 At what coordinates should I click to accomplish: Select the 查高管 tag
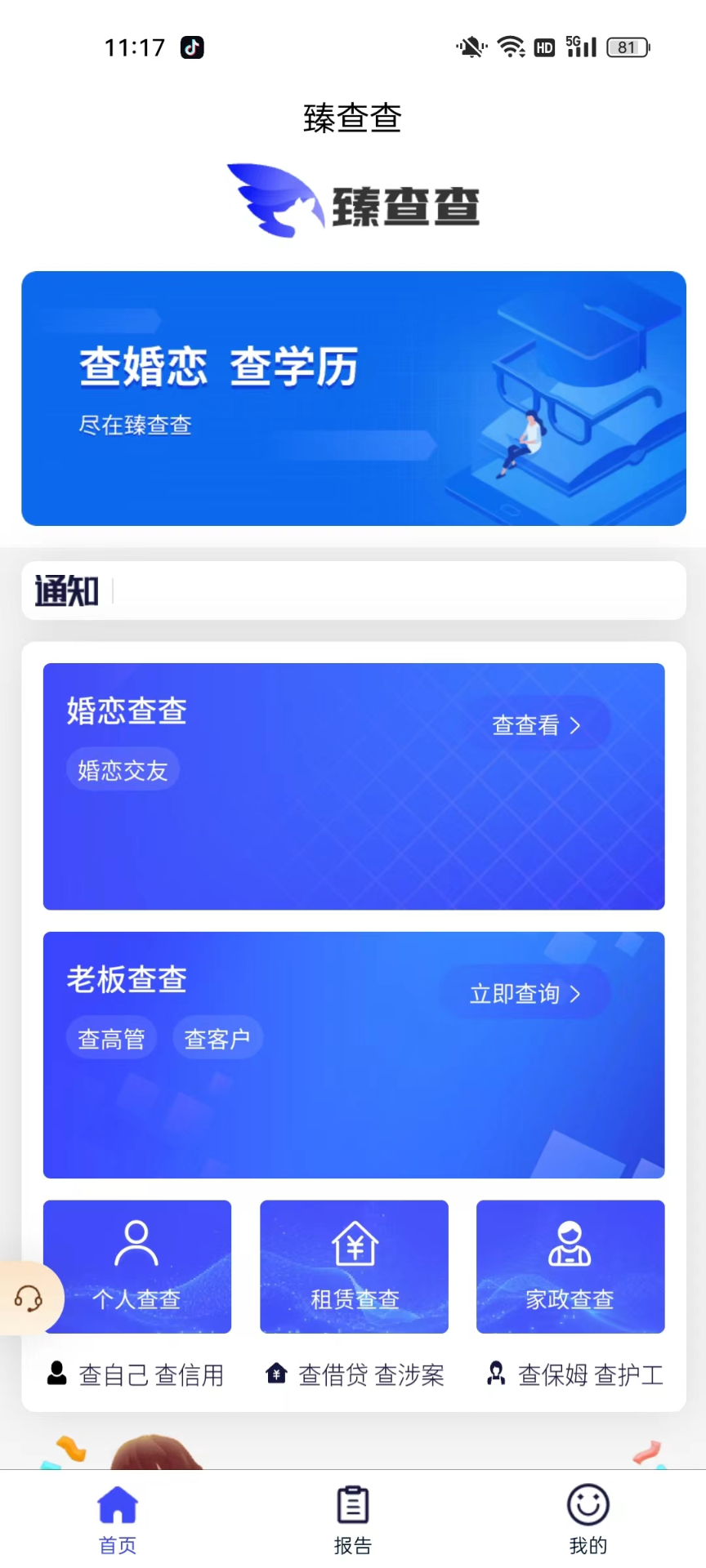tap(111, 1037)
